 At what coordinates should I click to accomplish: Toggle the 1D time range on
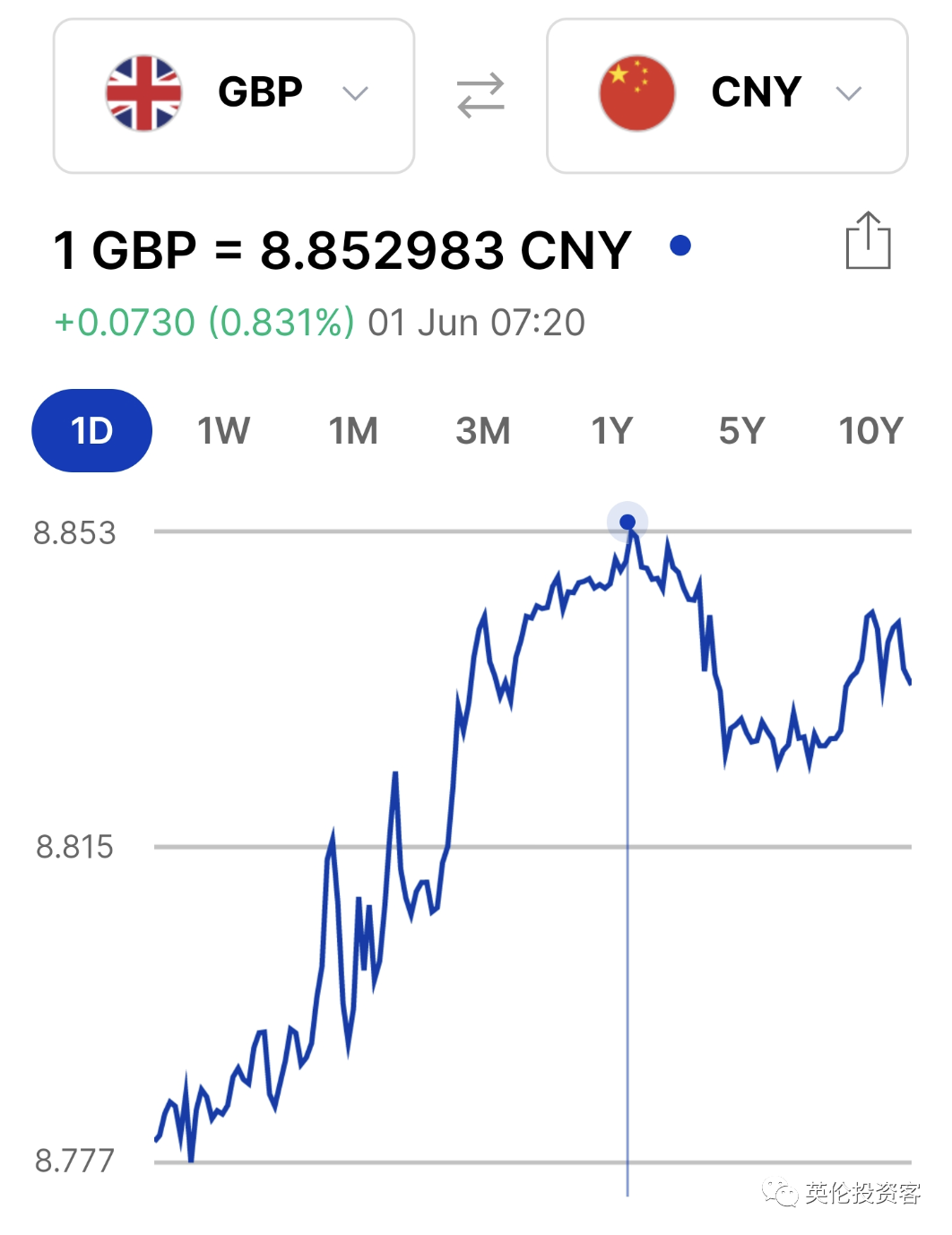point(92,430)
